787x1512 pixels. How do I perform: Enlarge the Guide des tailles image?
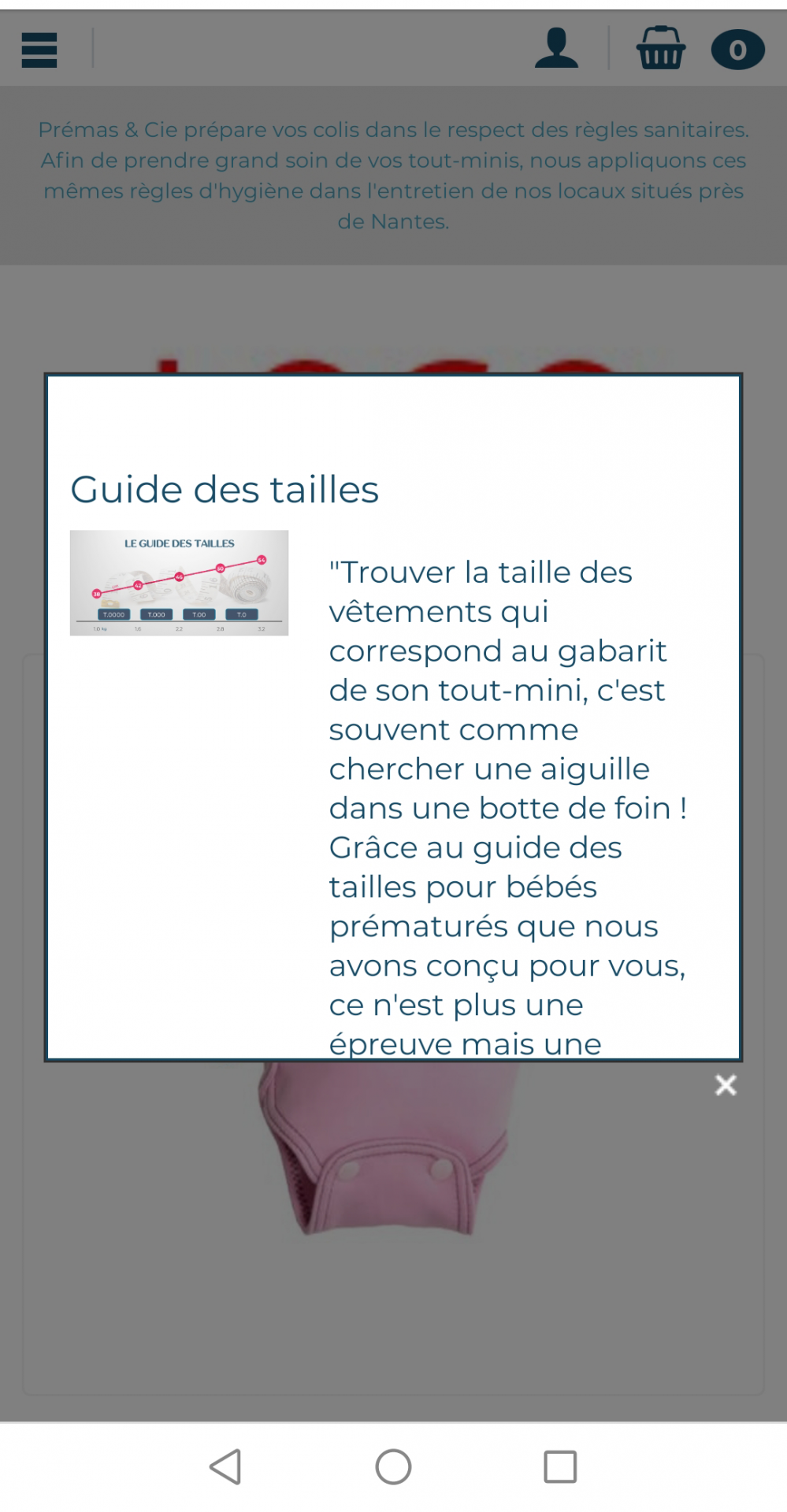pyautogui.click(x=179, y=583)
